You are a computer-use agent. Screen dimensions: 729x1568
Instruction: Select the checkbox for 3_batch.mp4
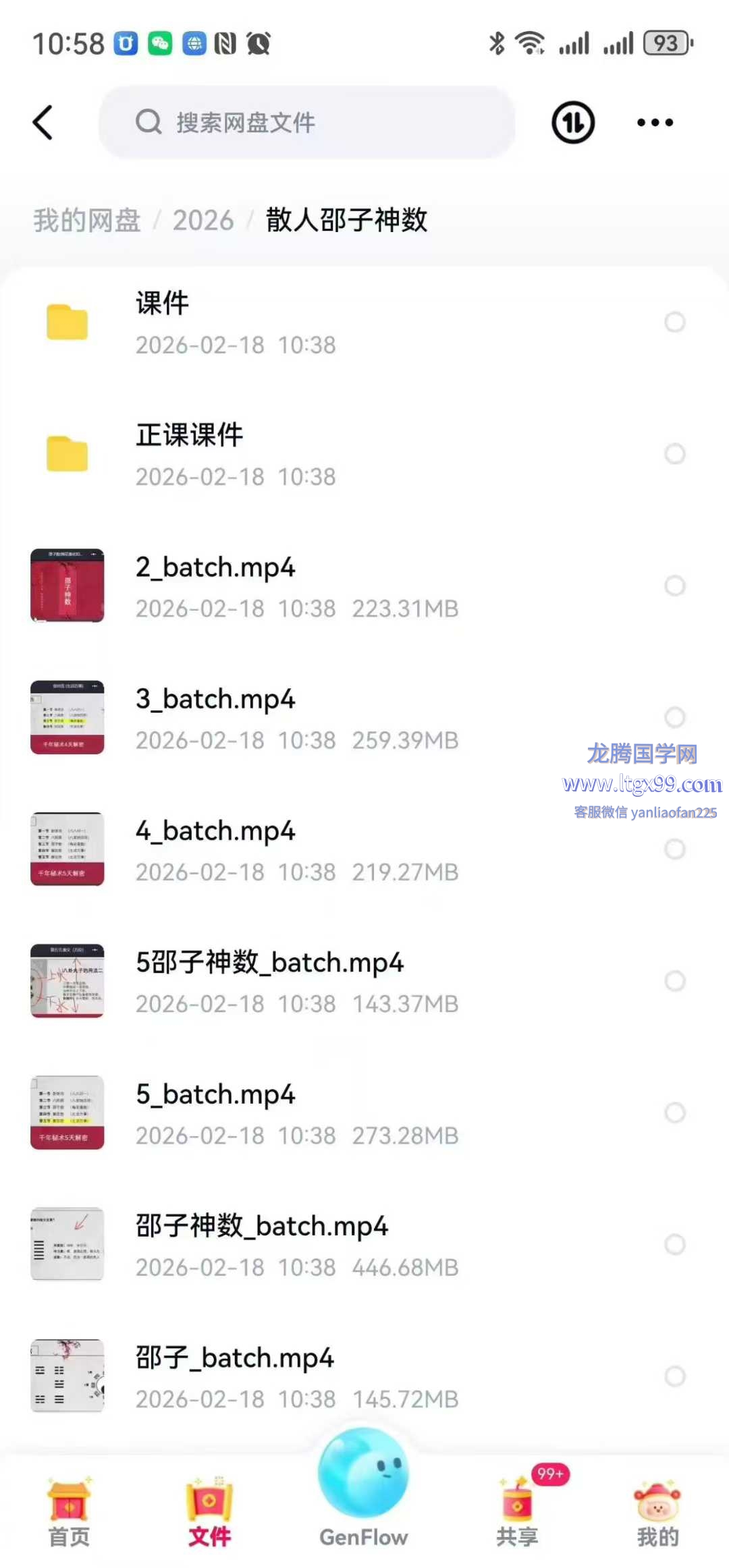[675, 717]
